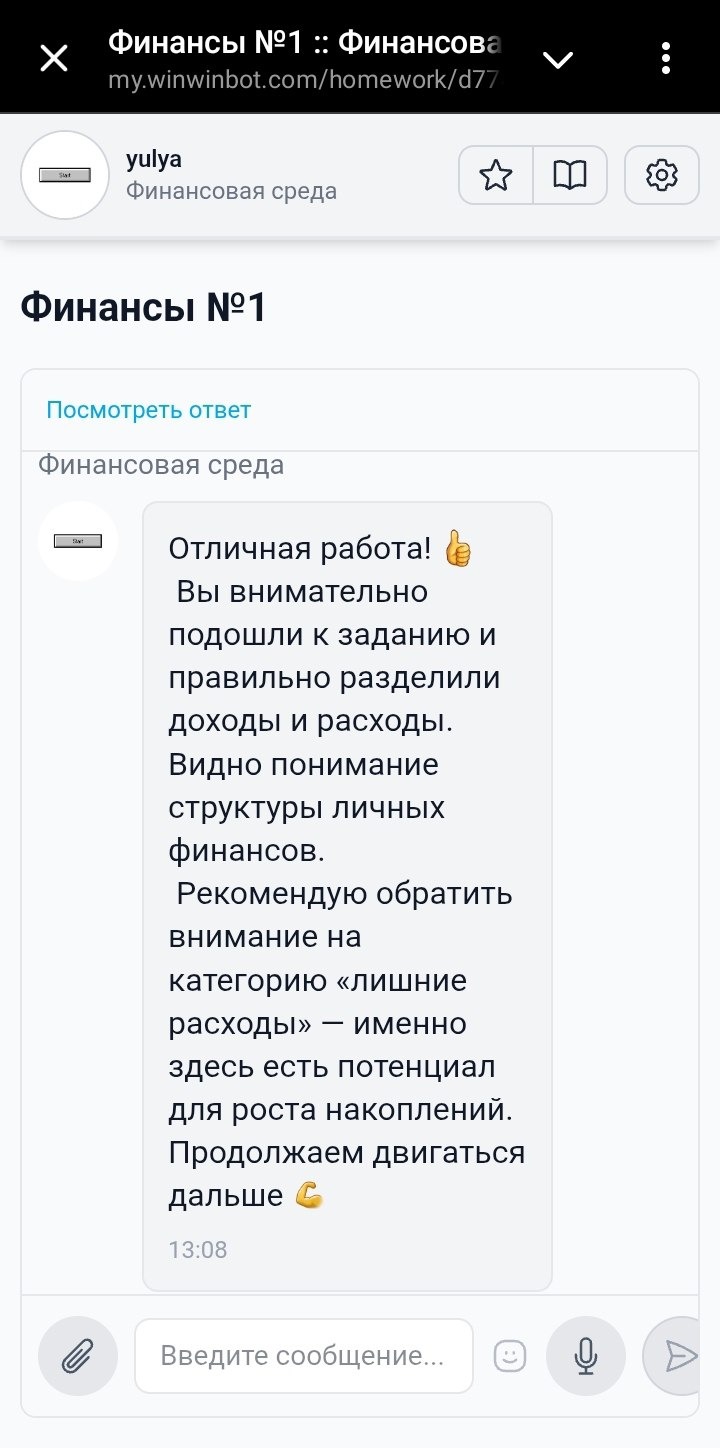Close the in-app browser page
This screenshot has height=1448, width=720.
point(53,59)
